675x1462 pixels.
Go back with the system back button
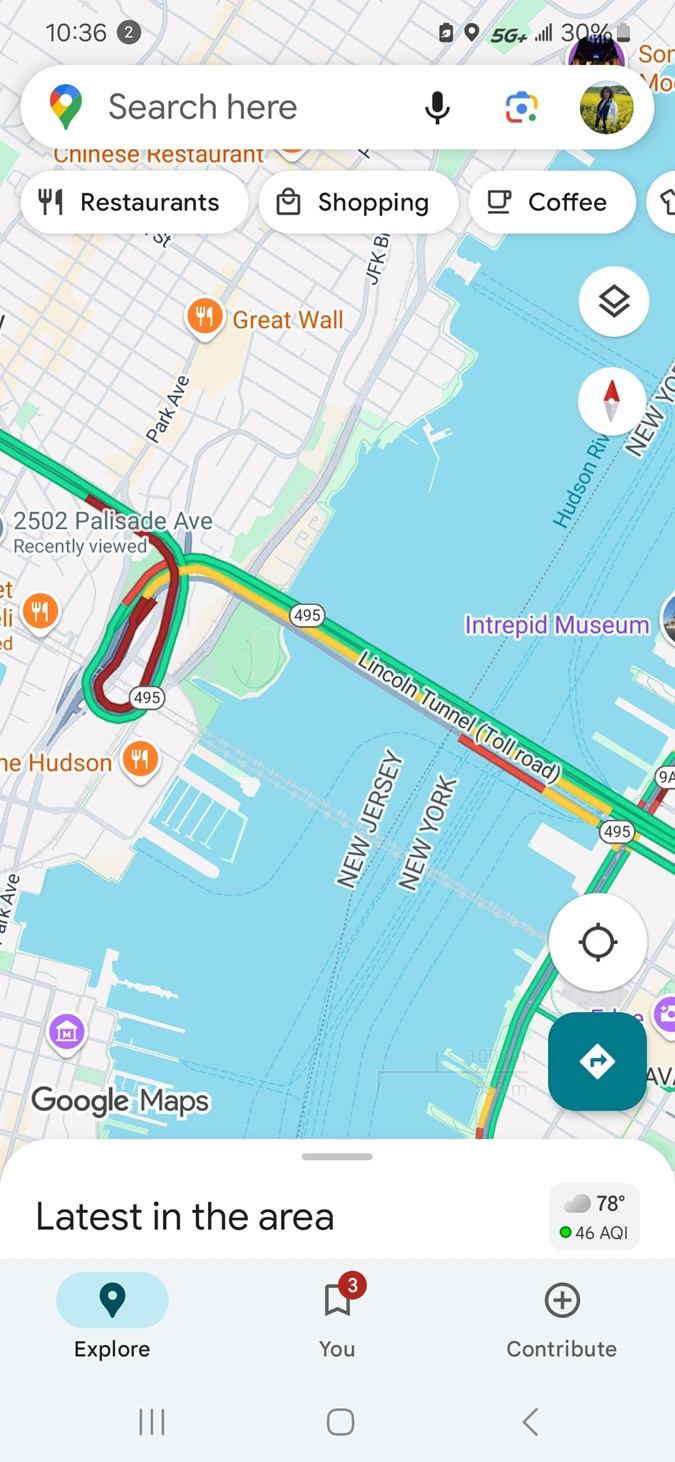tap(530, 1421)
